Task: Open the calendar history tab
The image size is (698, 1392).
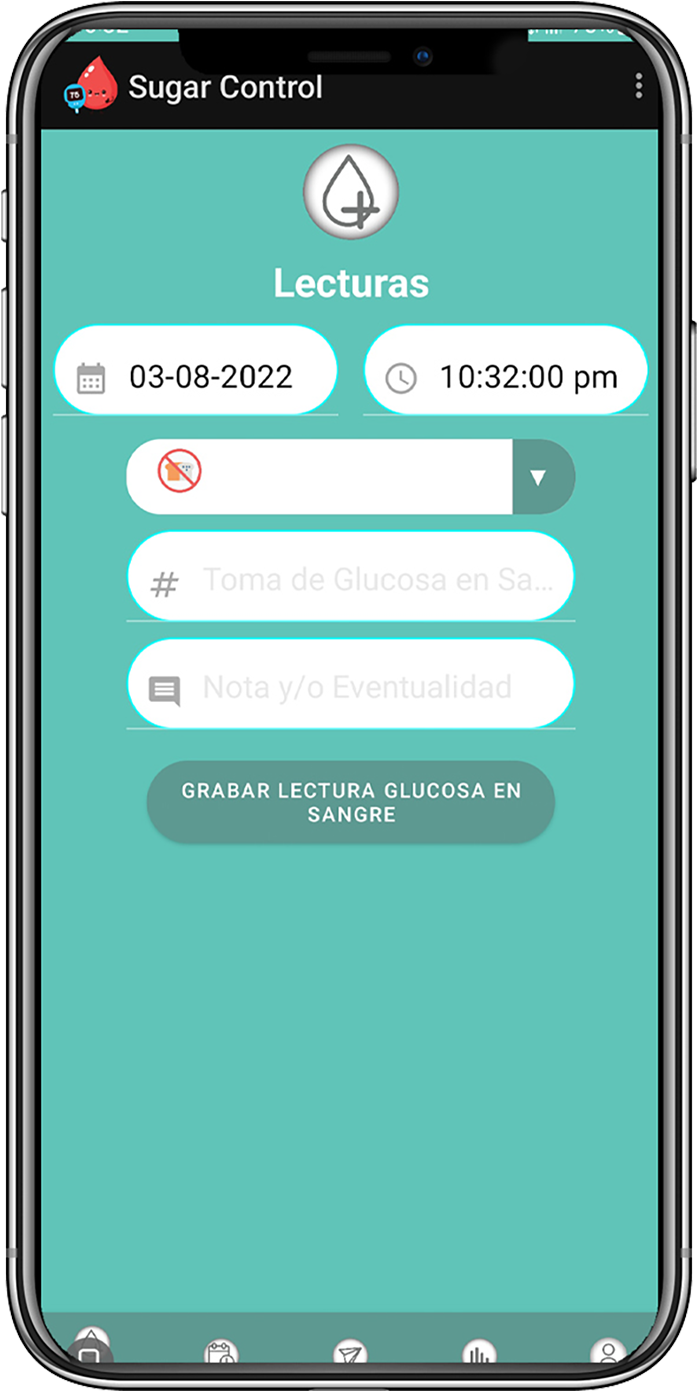Action: [220, 1352]
